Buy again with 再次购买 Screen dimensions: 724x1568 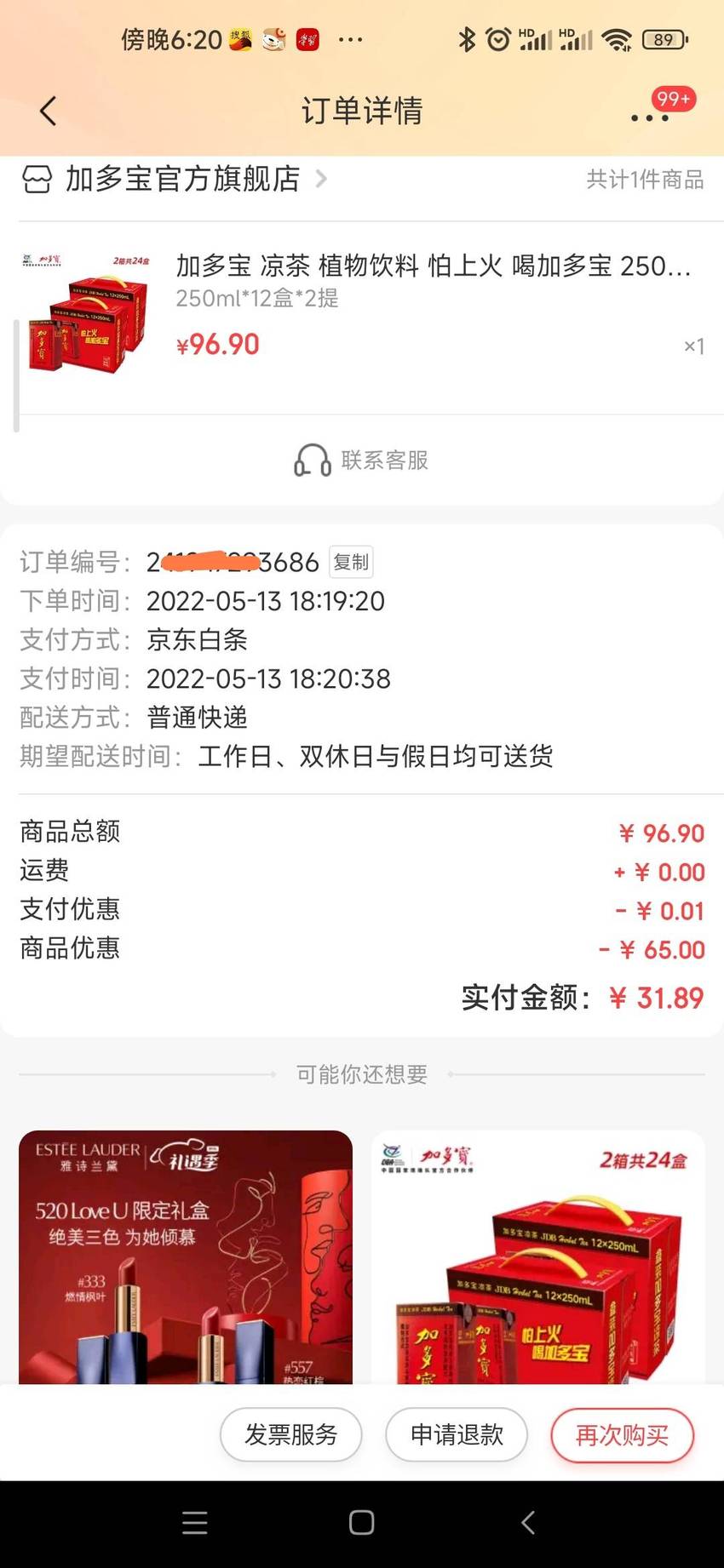tap(622, 1435)
